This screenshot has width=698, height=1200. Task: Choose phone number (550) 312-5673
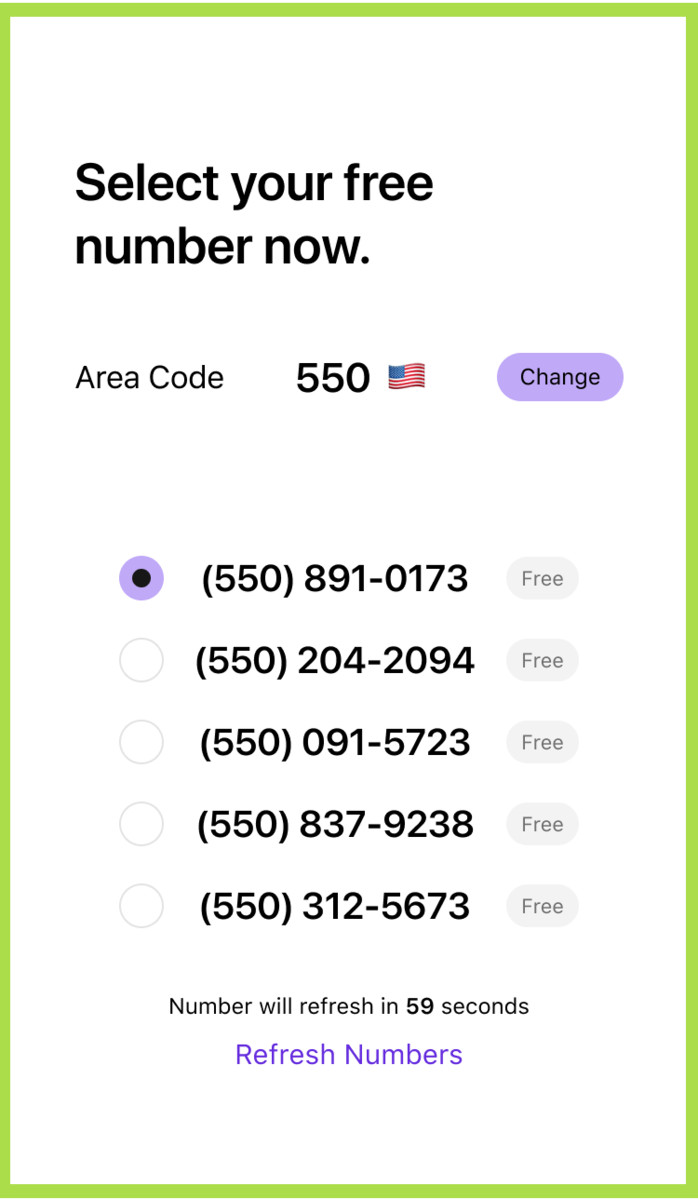[141, 906]
